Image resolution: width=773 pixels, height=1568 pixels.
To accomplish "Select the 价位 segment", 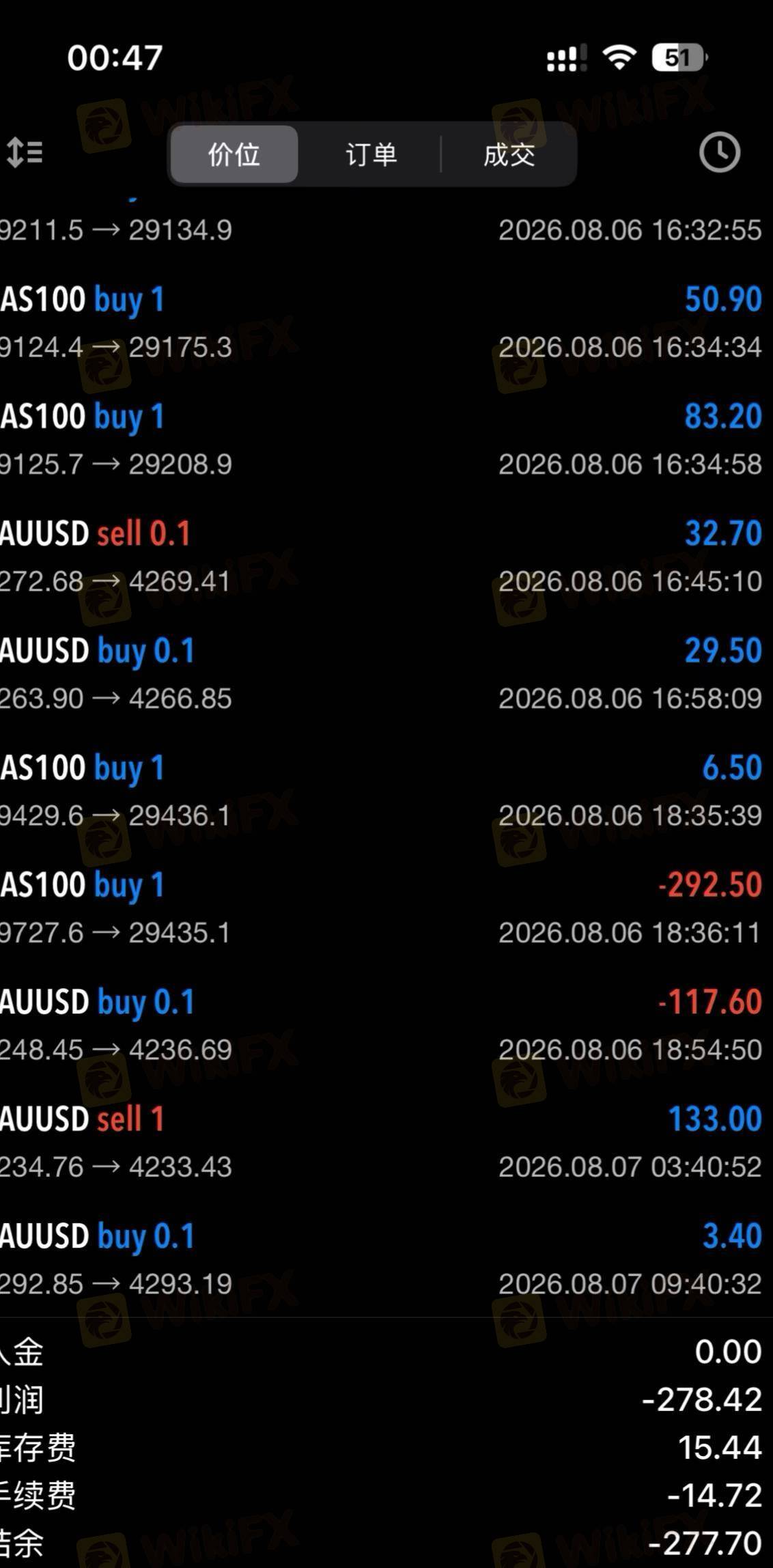I will 234,154.
